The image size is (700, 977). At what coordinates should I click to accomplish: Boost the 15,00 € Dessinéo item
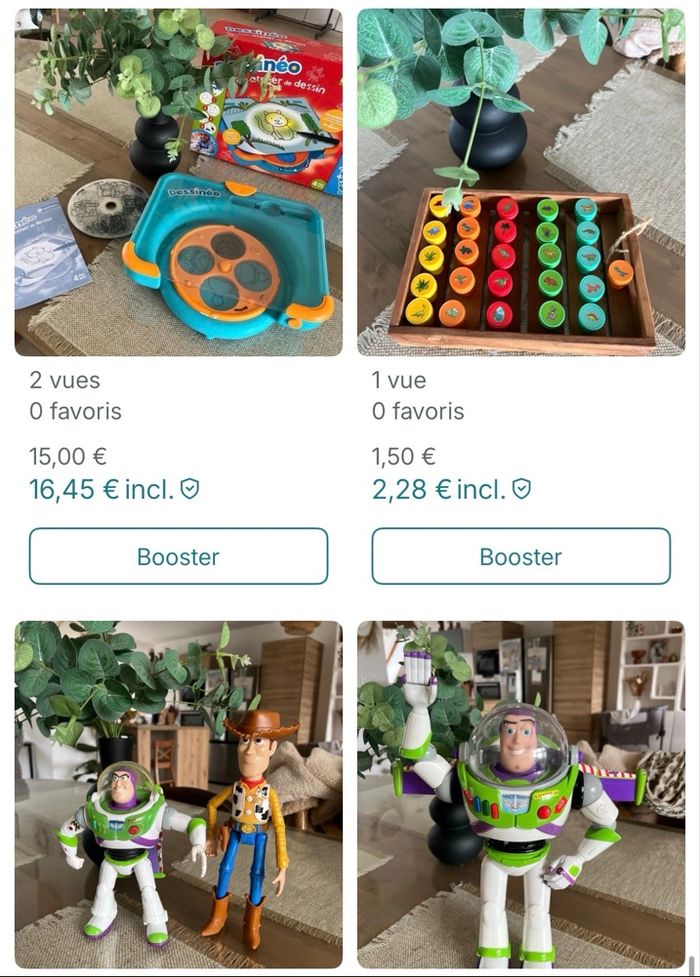pos(178,556)
